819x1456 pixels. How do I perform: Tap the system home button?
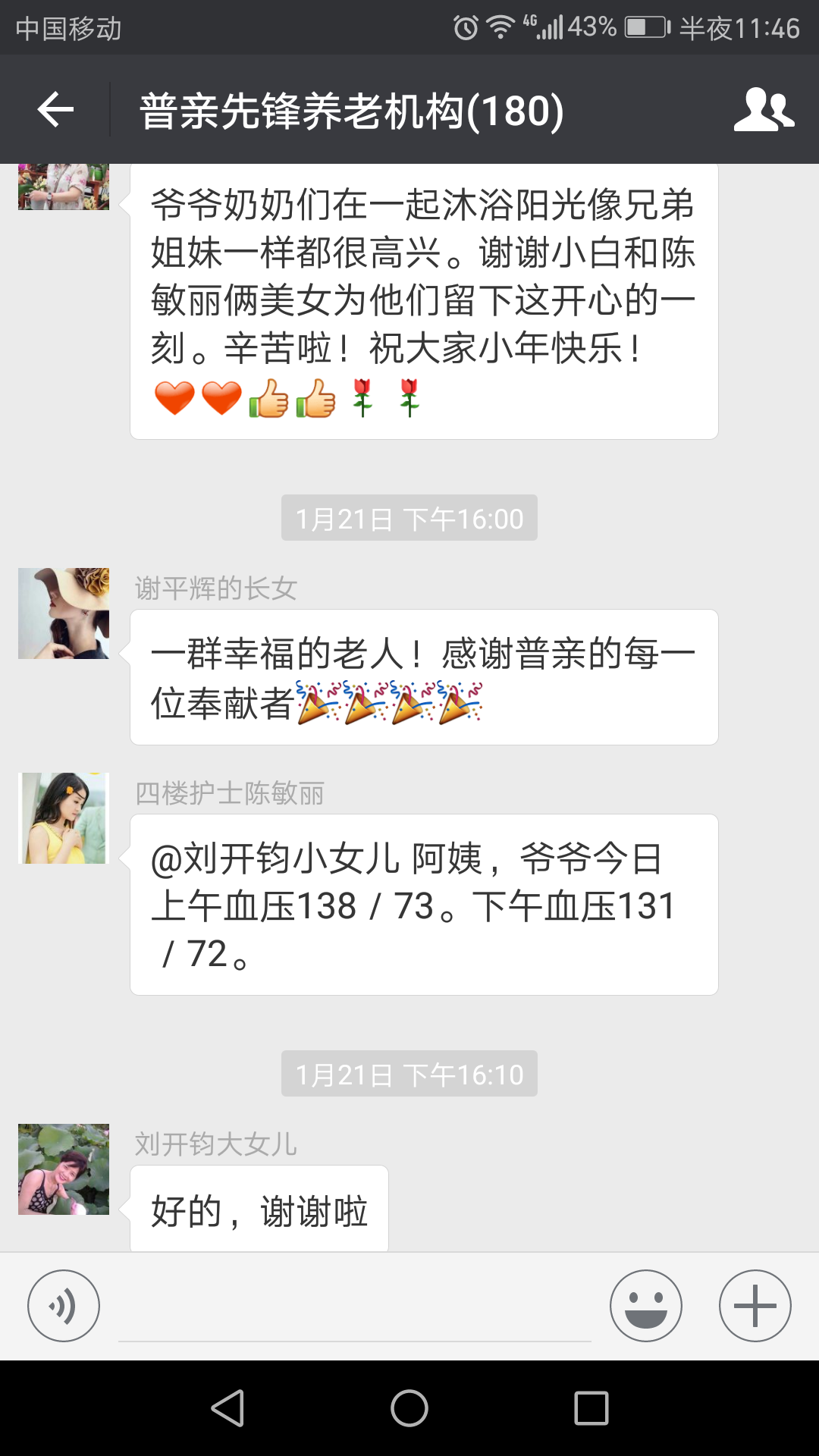pyautogui.click(x=409, y=1409)
